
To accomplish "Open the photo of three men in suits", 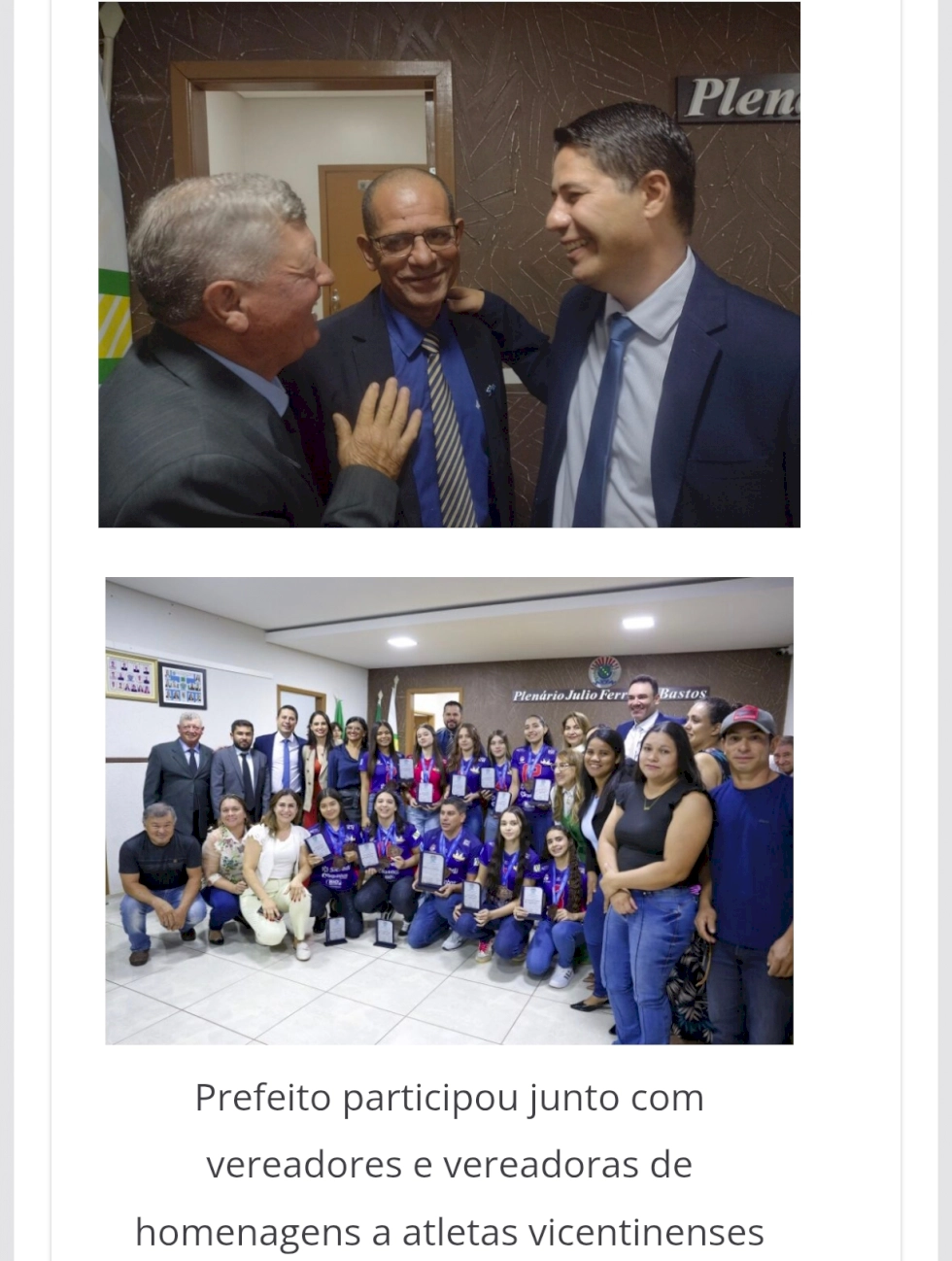I will click(x=449, y=264).
